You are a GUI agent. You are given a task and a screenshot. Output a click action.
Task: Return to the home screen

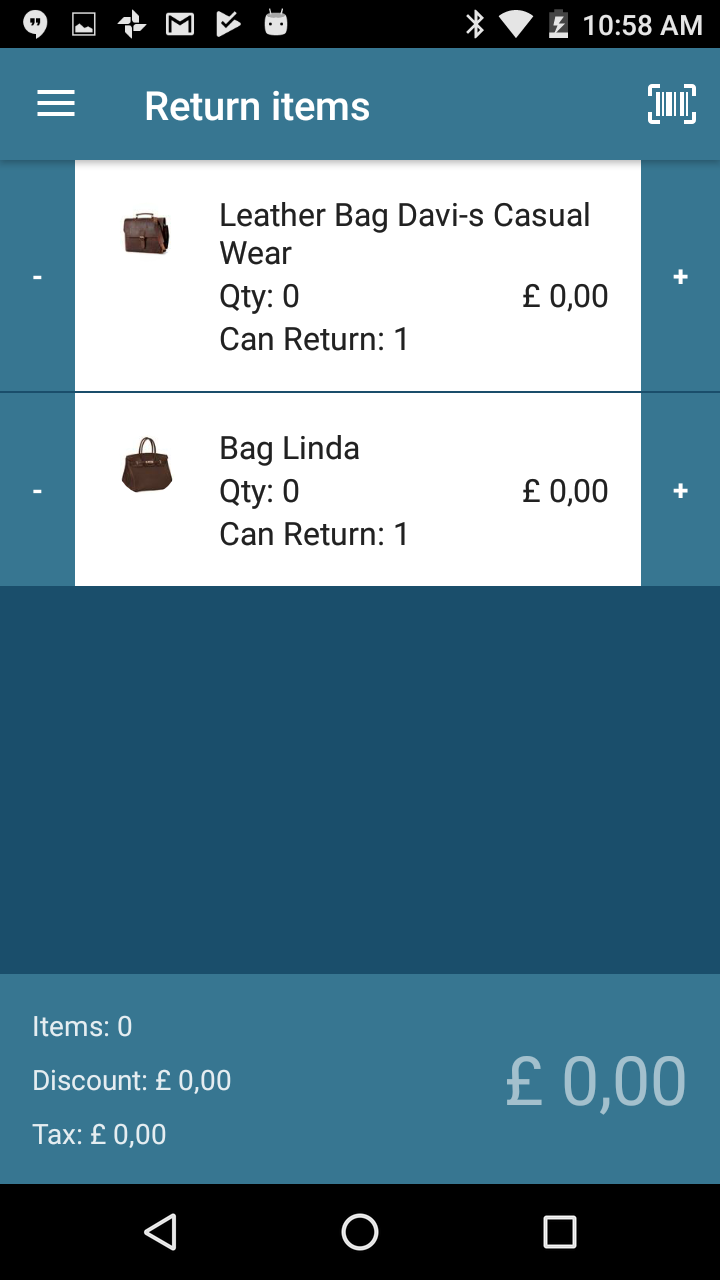[x=360, y=1232]
